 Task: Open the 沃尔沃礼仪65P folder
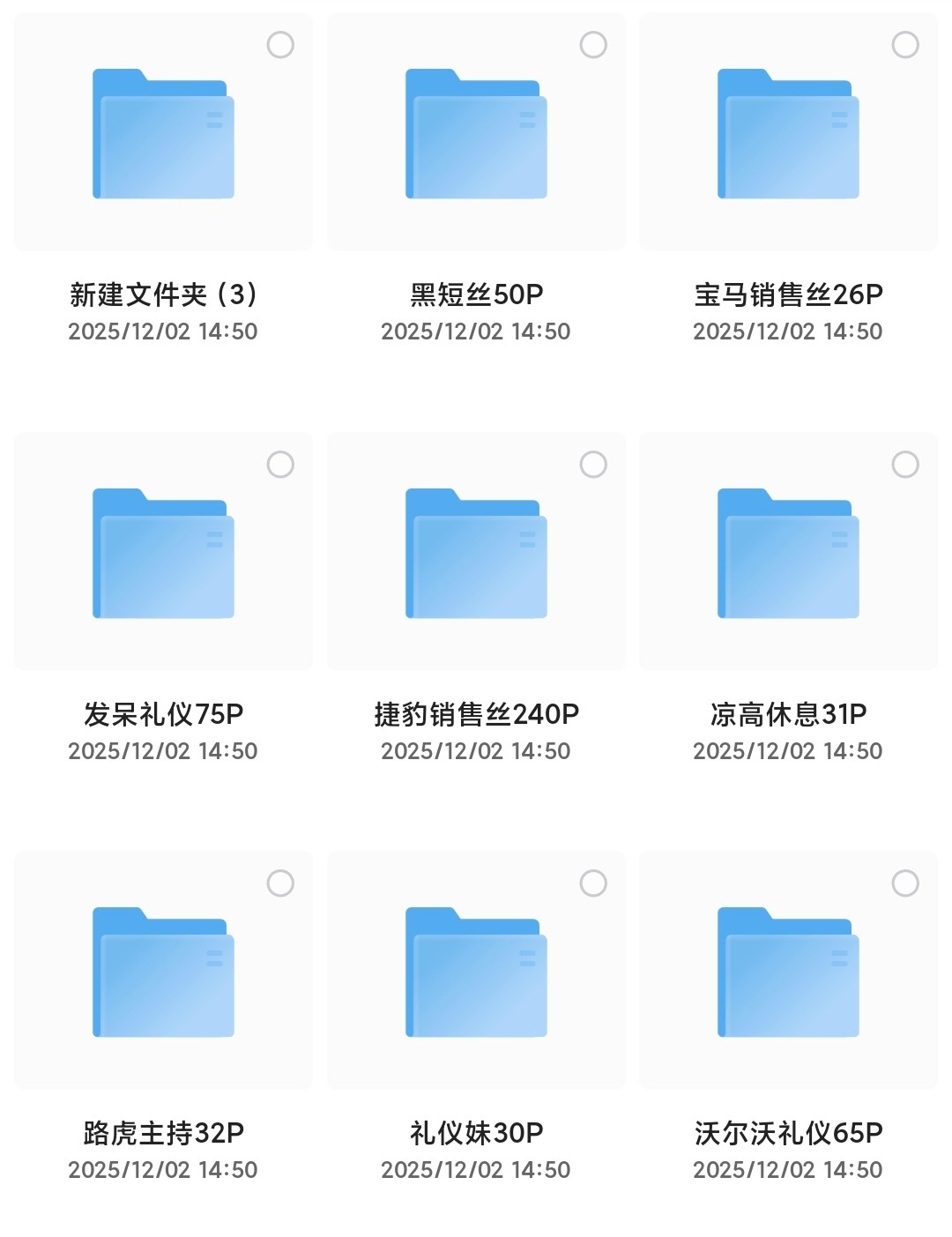(x=788, y=972)
